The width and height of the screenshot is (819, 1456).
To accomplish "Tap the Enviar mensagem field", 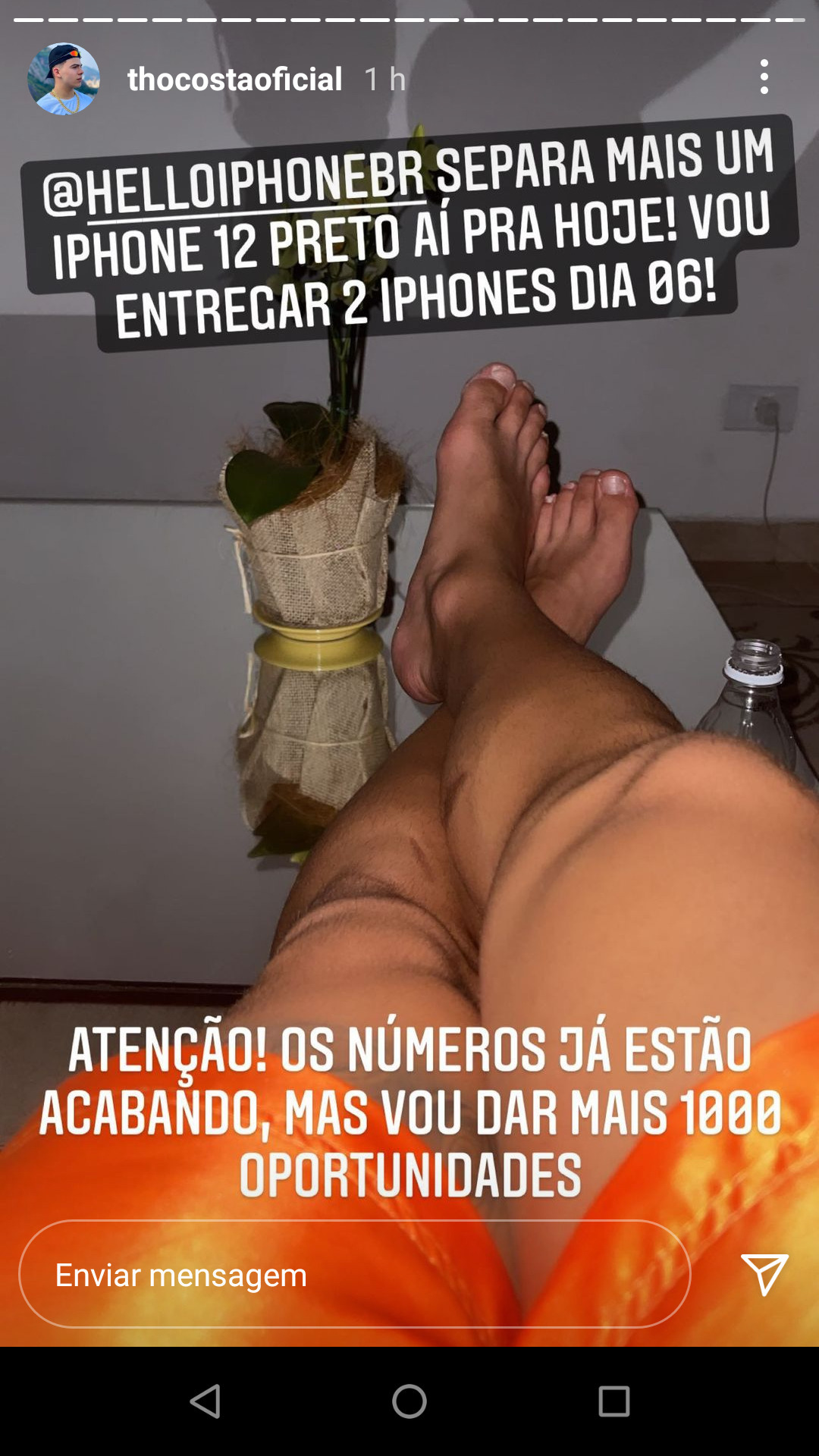I will point(354,1274).
